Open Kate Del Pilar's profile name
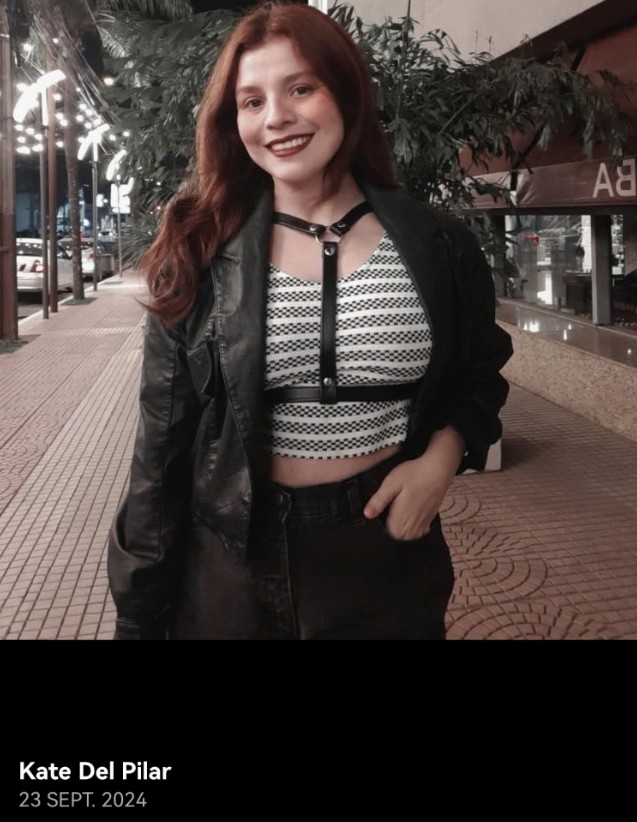The height and width of the screenshot is (822, 637). 95,771
